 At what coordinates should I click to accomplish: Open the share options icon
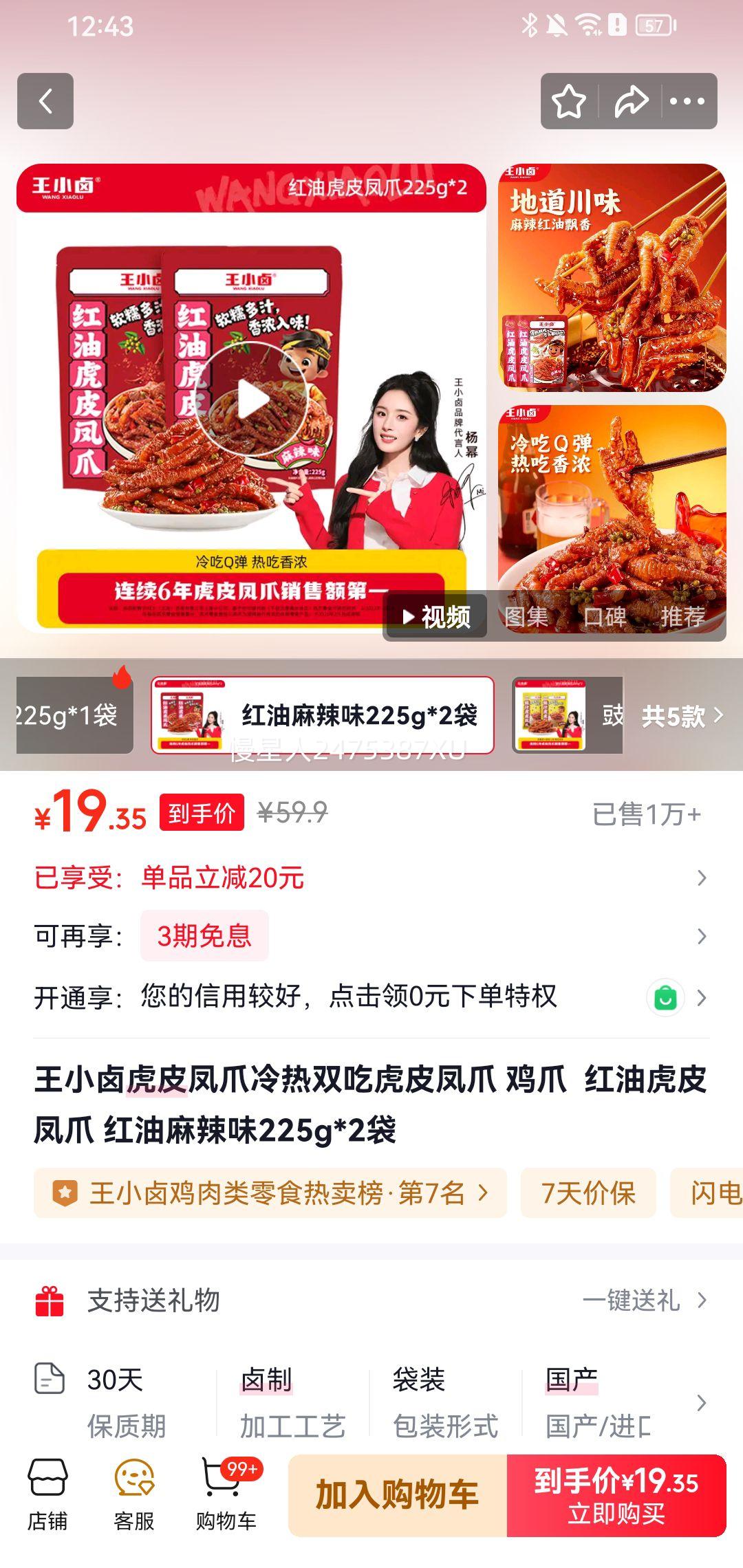[628, 102]
